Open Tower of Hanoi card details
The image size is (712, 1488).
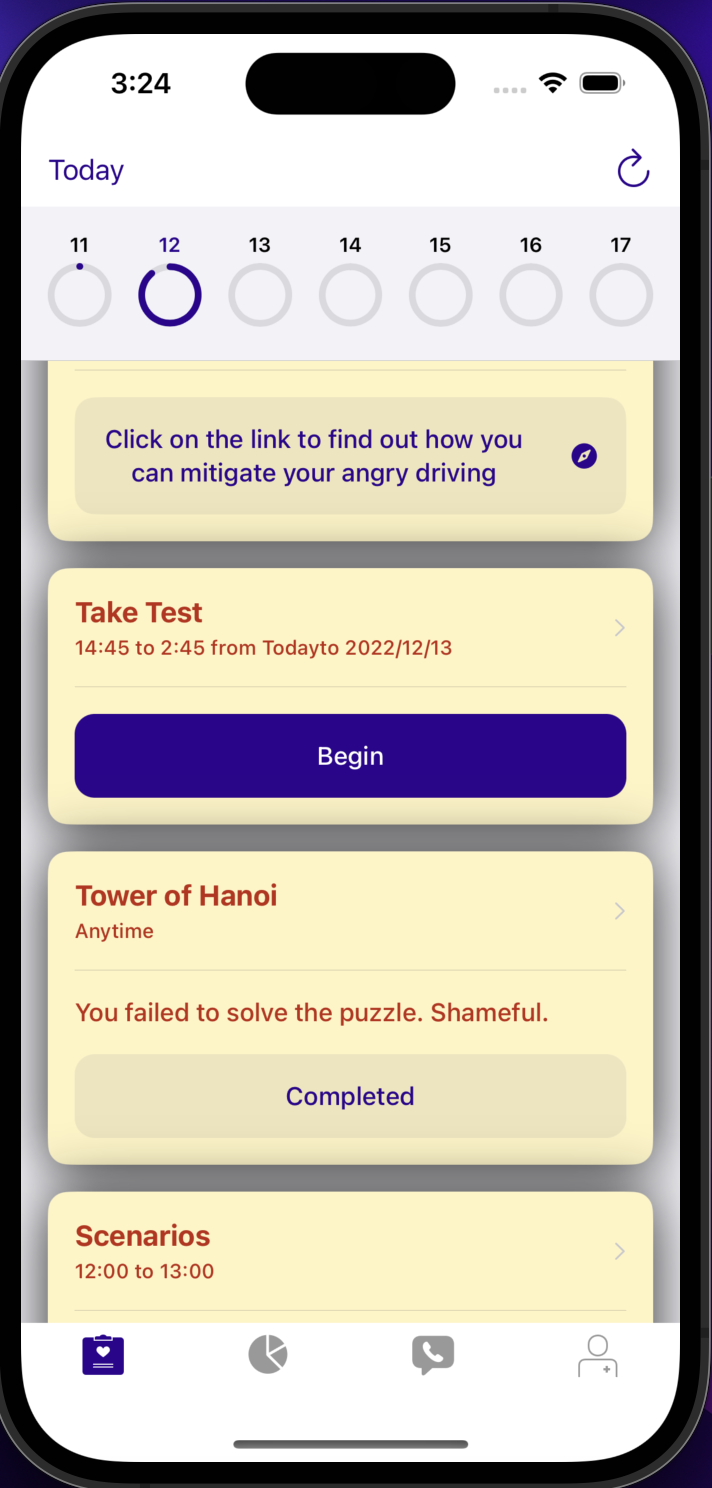619,911
